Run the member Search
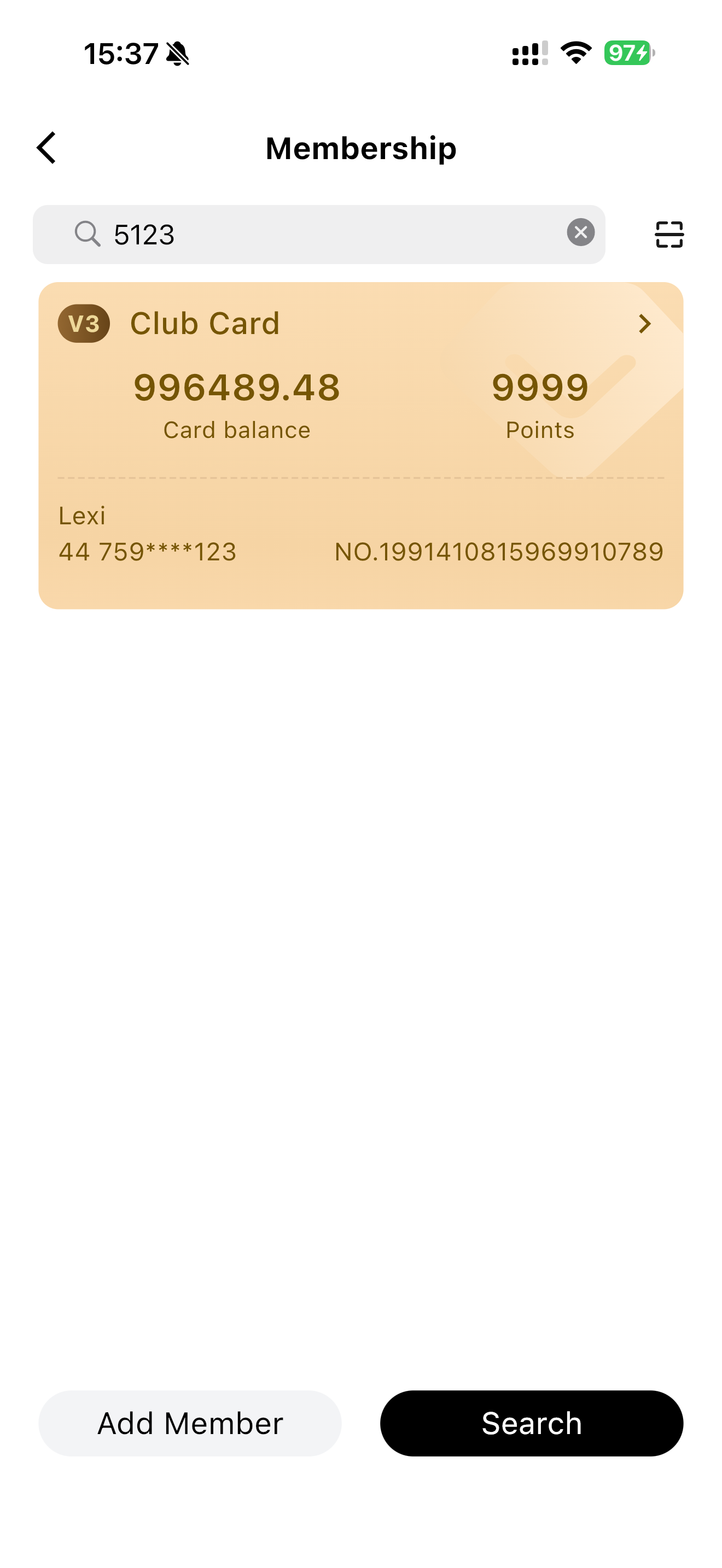Viewport: 722px width, 1568px height. 531,1423
